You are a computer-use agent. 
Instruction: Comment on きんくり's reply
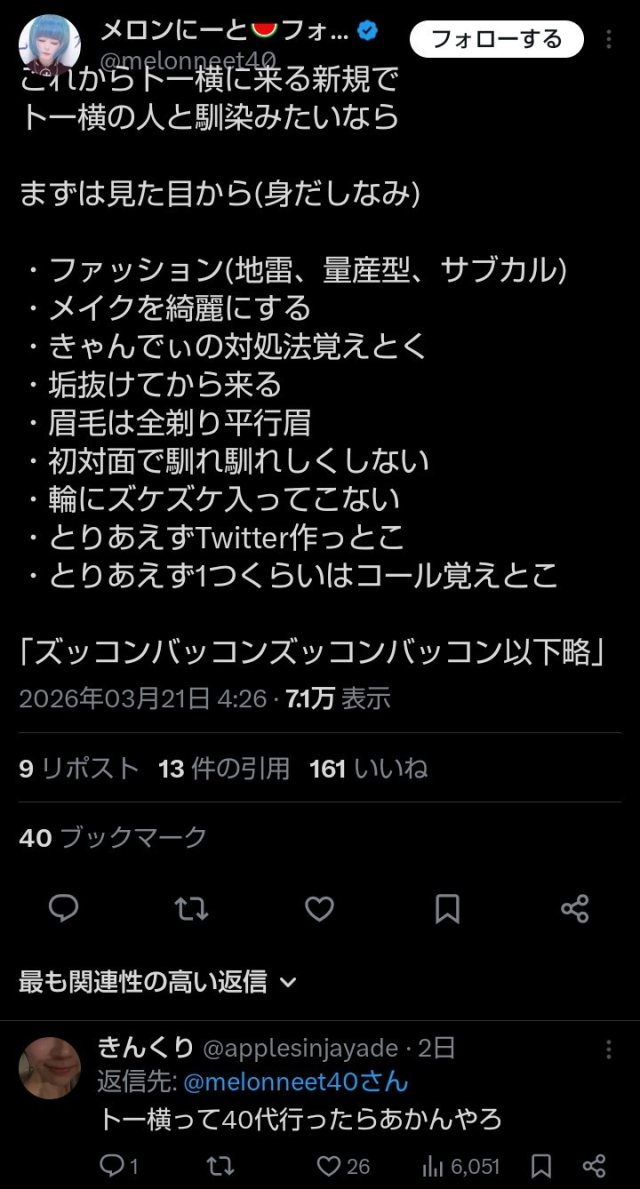point(119,1165)
